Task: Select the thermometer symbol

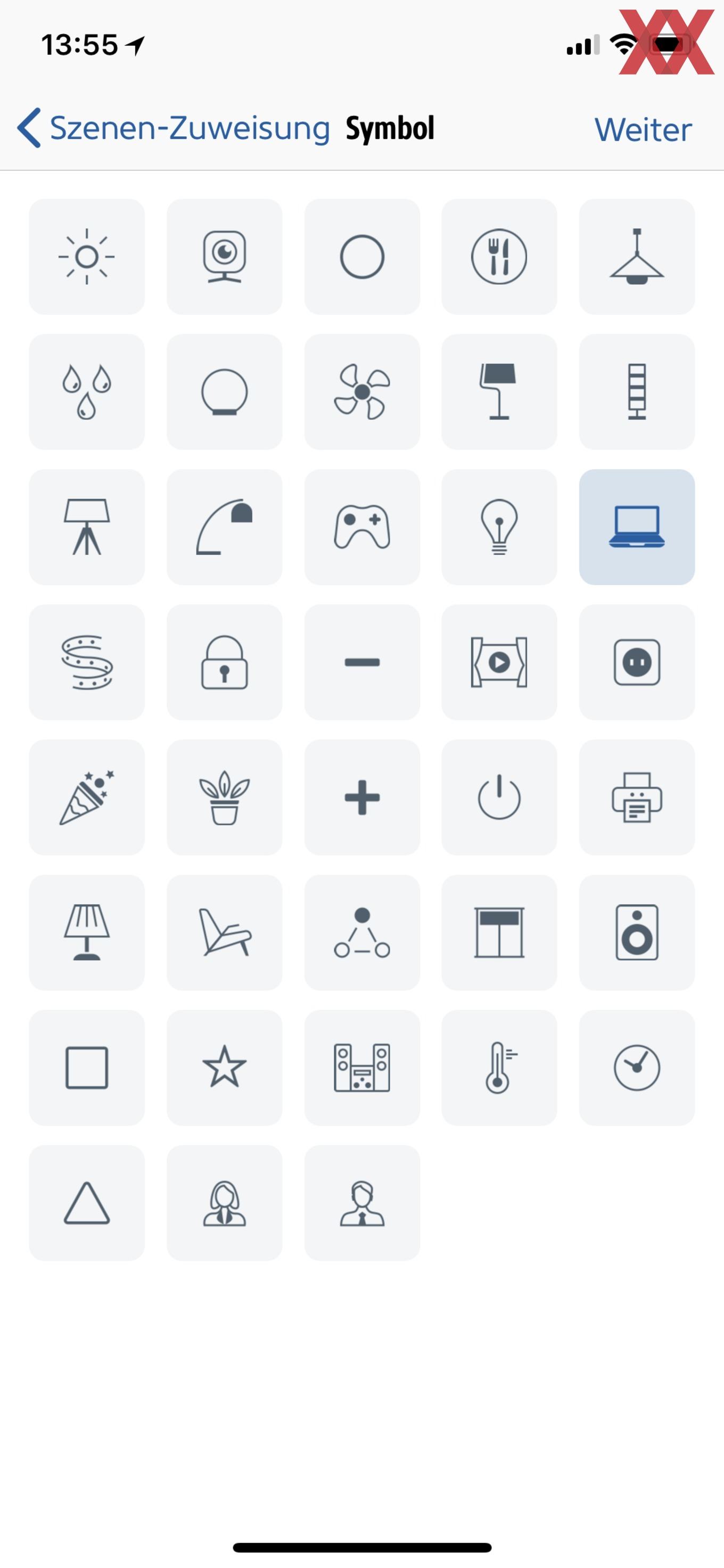Action: (x=499, y=1068)
